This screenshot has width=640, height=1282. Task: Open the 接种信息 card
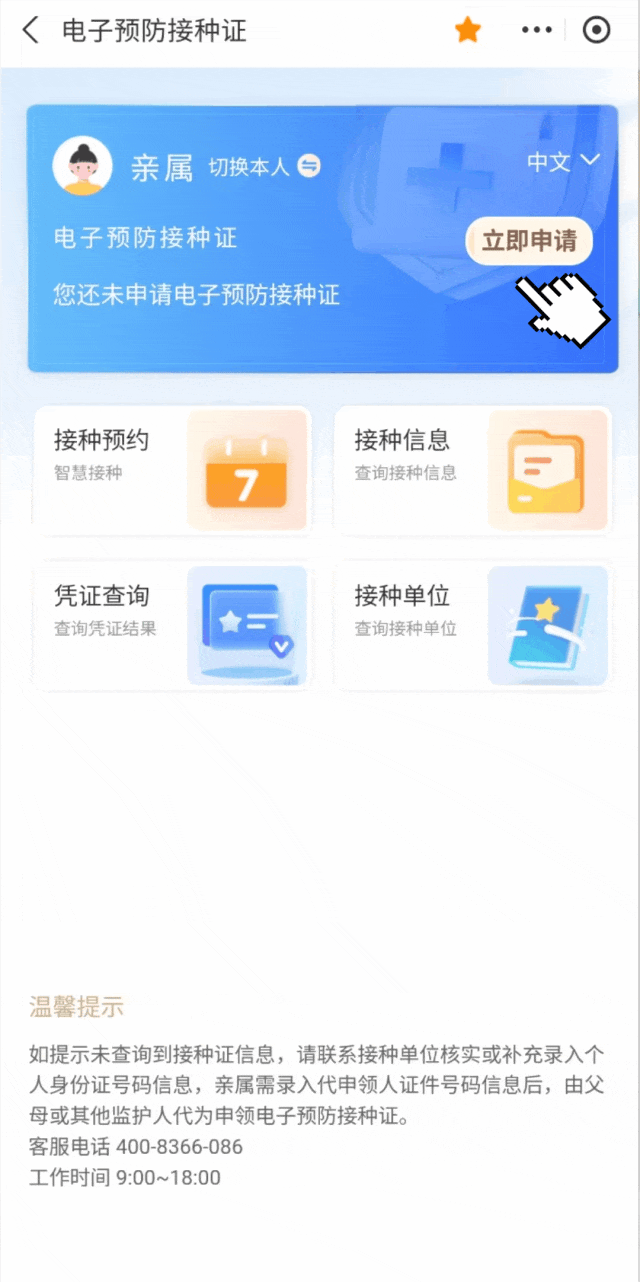click(472, 469)
